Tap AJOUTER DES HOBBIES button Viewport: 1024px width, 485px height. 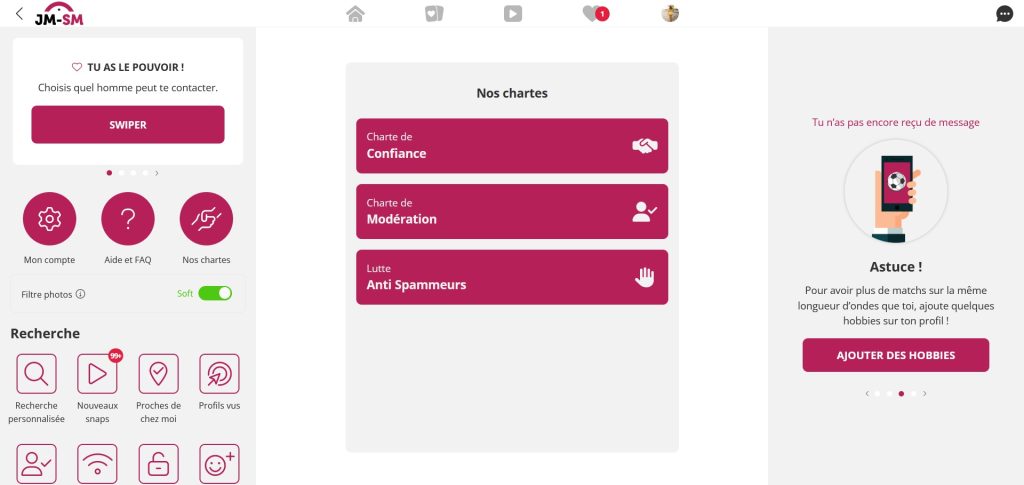(x=895, y=355)
